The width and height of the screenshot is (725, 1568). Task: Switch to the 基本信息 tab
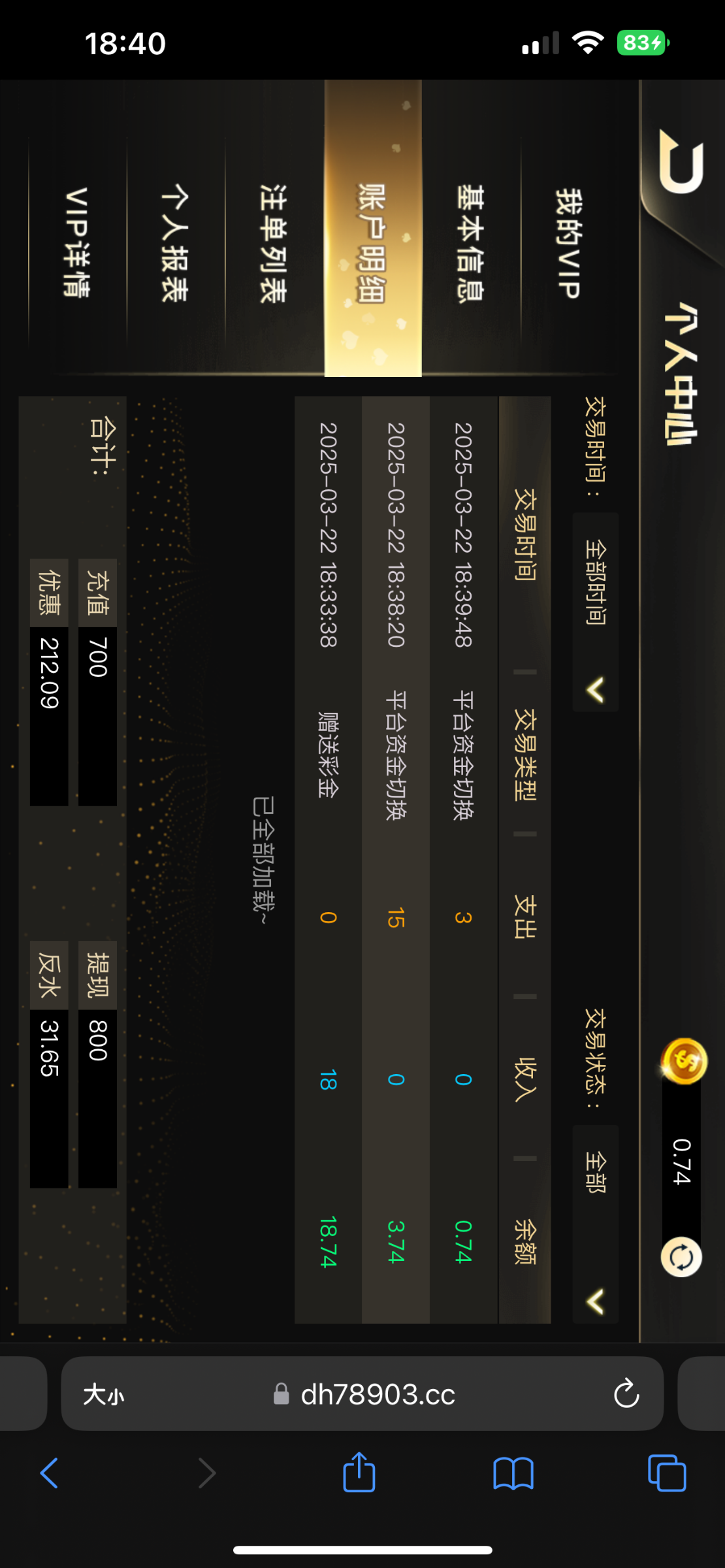pos(470,243)
